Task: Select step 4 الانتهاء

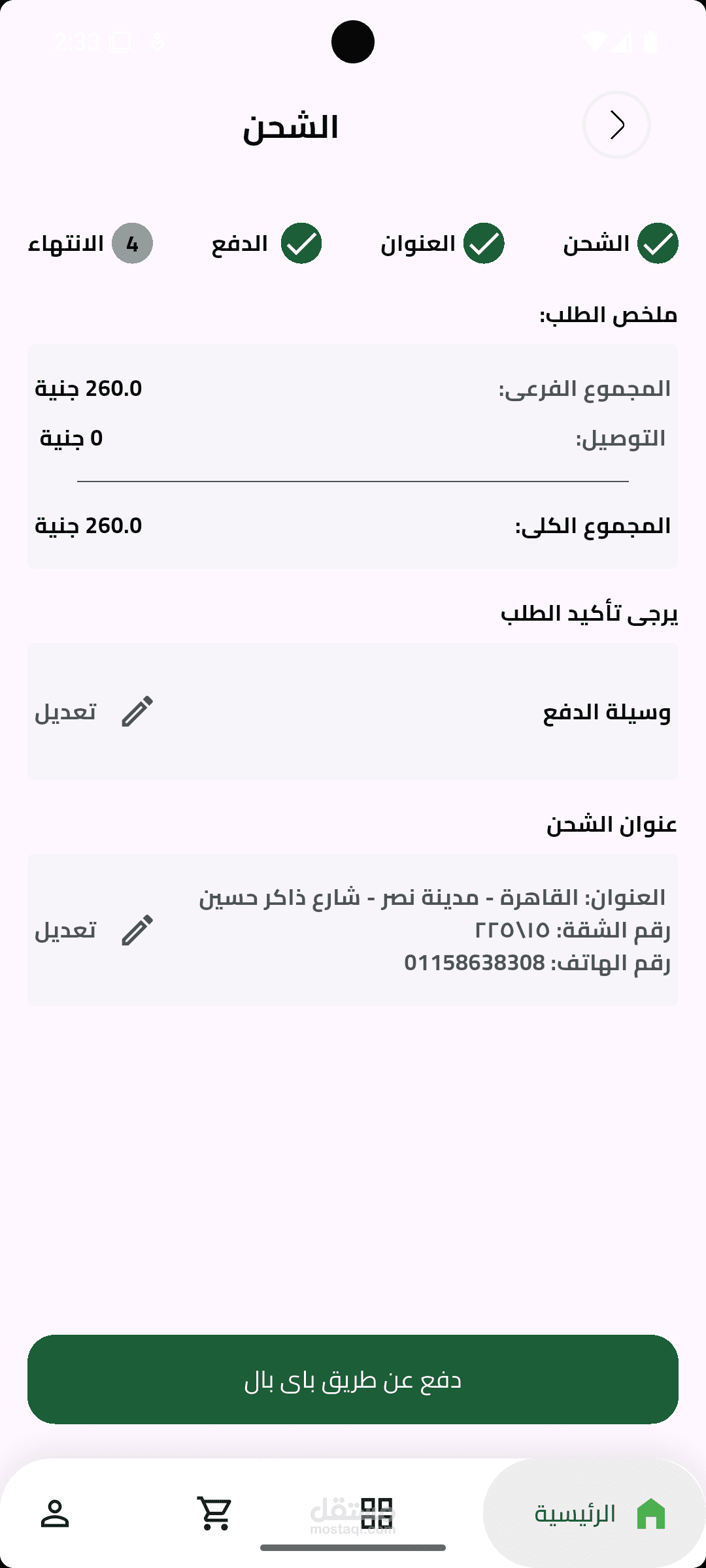Action: pyautogui.click(x=90, y=244)
